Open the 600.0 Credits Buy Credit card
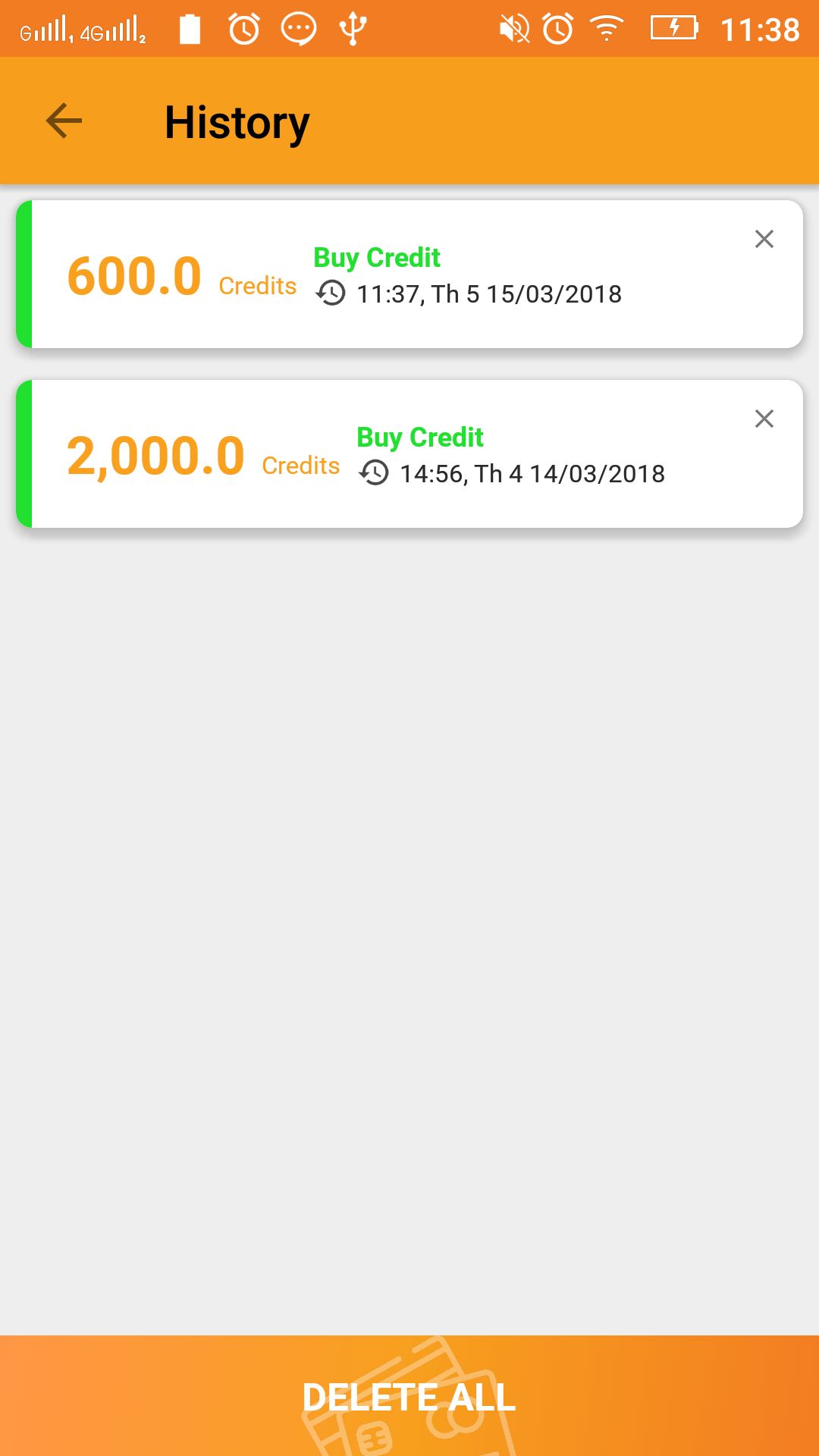This screenshot has width=819, height=1456. click(409, 274)
